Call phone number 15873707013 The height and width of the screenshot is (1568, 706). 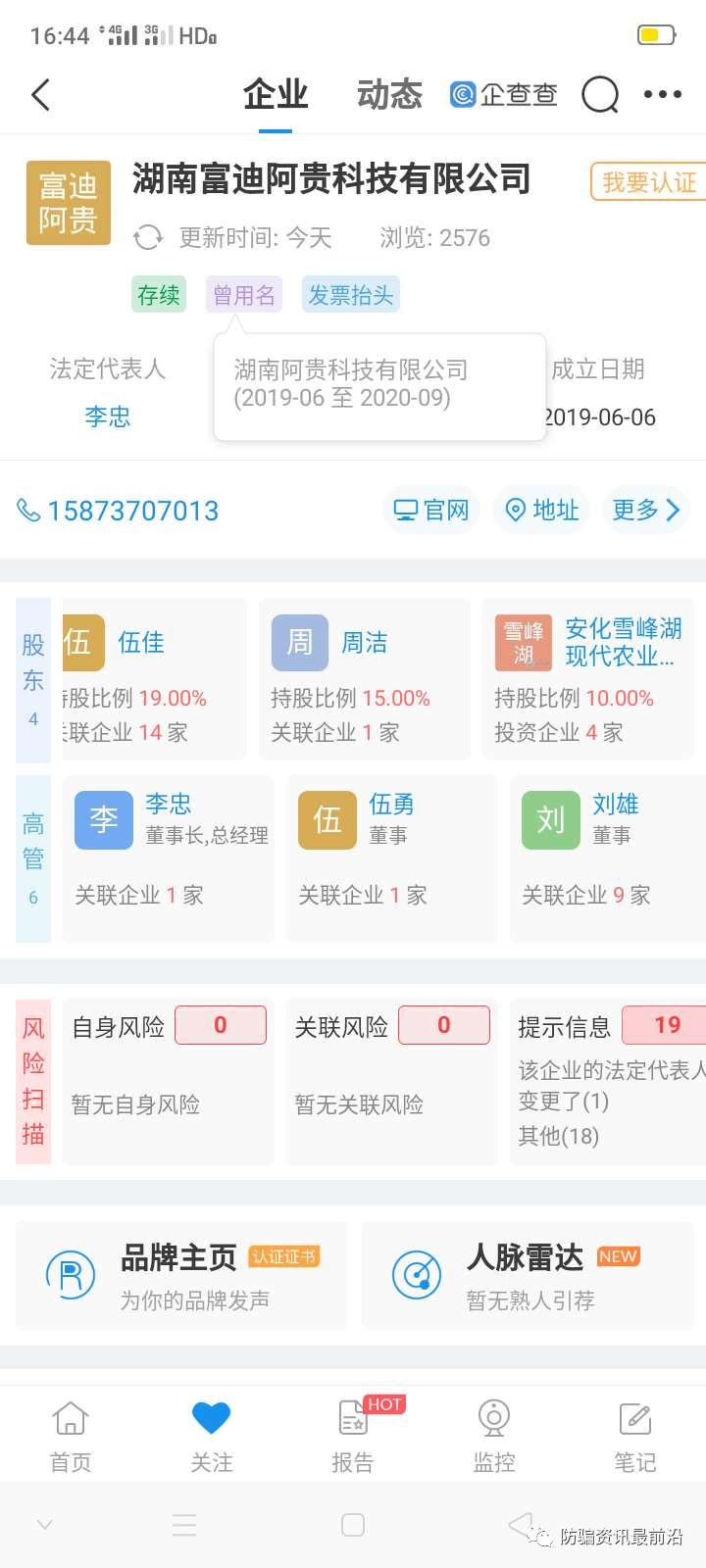click(118, 511)
